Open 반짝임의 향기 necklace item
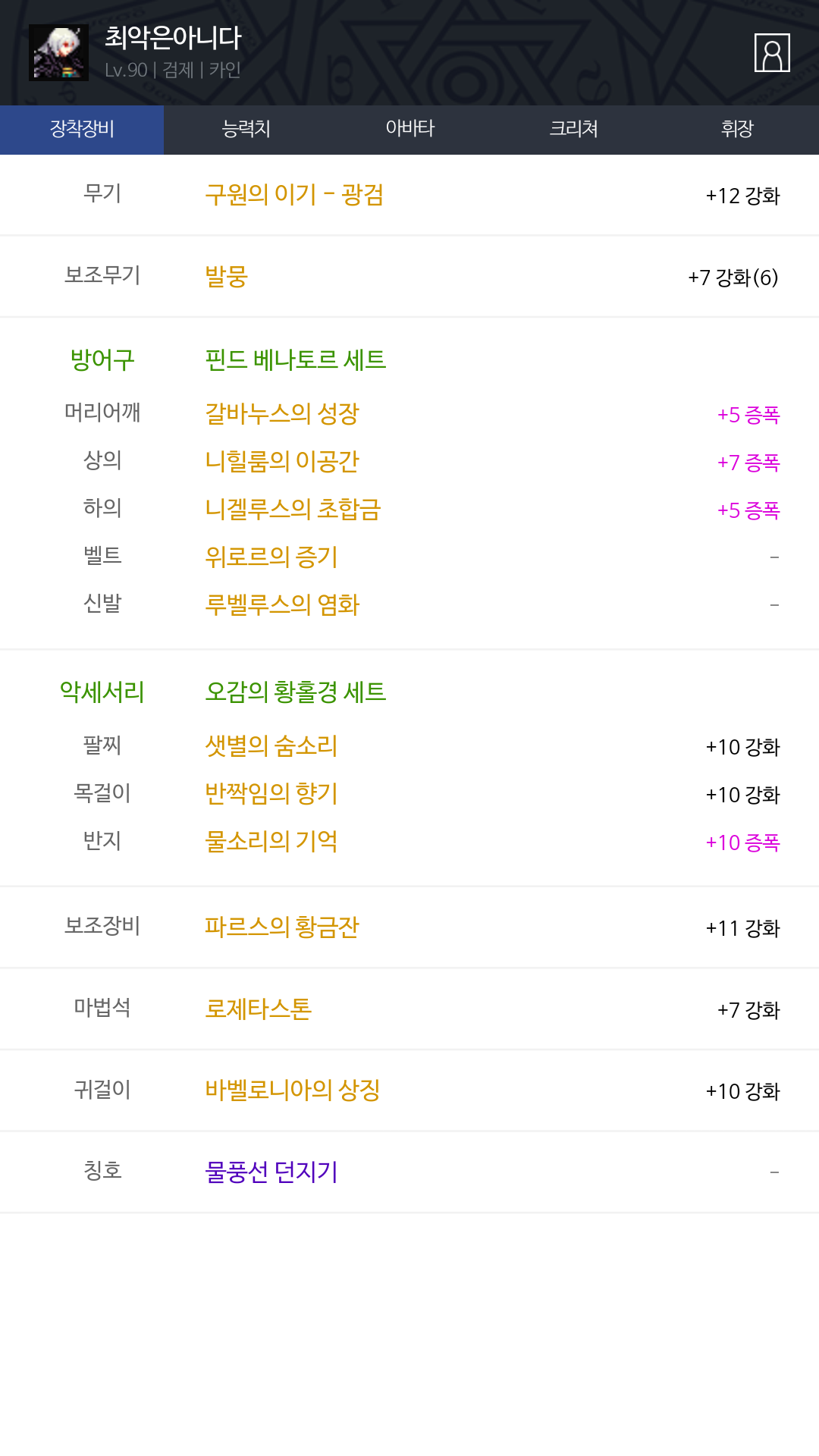This screenshot has height=1456, width=819. [x=271, y=794]
